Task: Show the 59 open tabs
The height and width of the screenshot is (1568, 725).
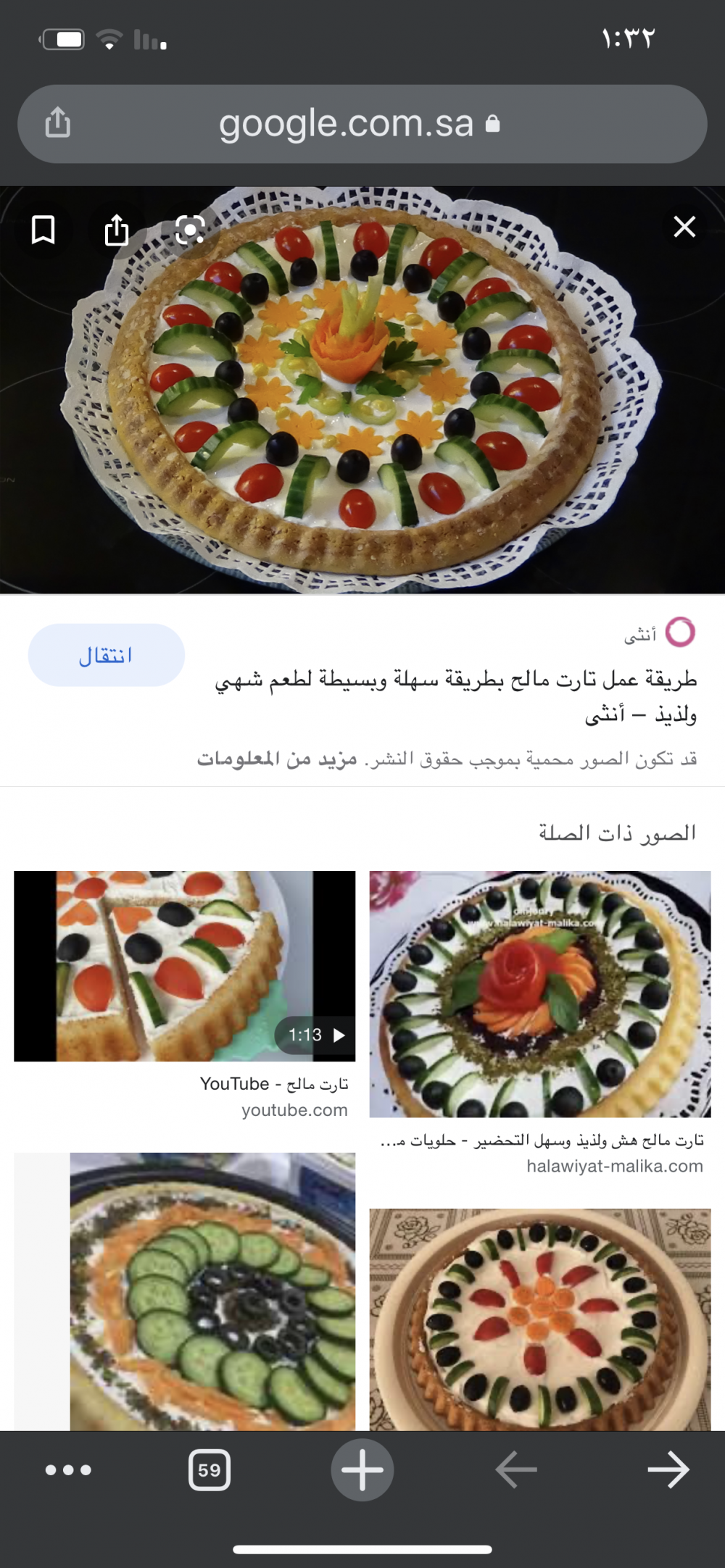Action: 210,1470
